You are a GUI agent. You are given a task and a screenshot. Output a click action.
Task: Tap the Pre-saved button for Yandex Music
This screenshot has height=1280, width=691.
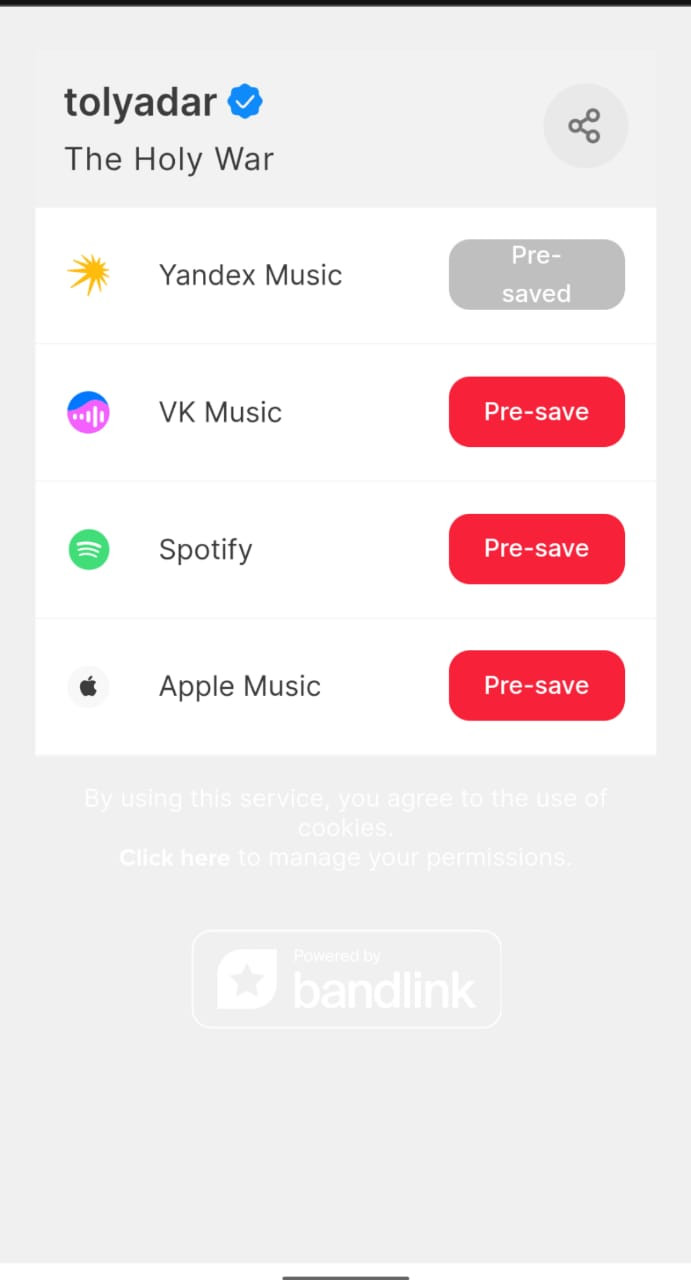pyautogui.click(x=536, y=274)
